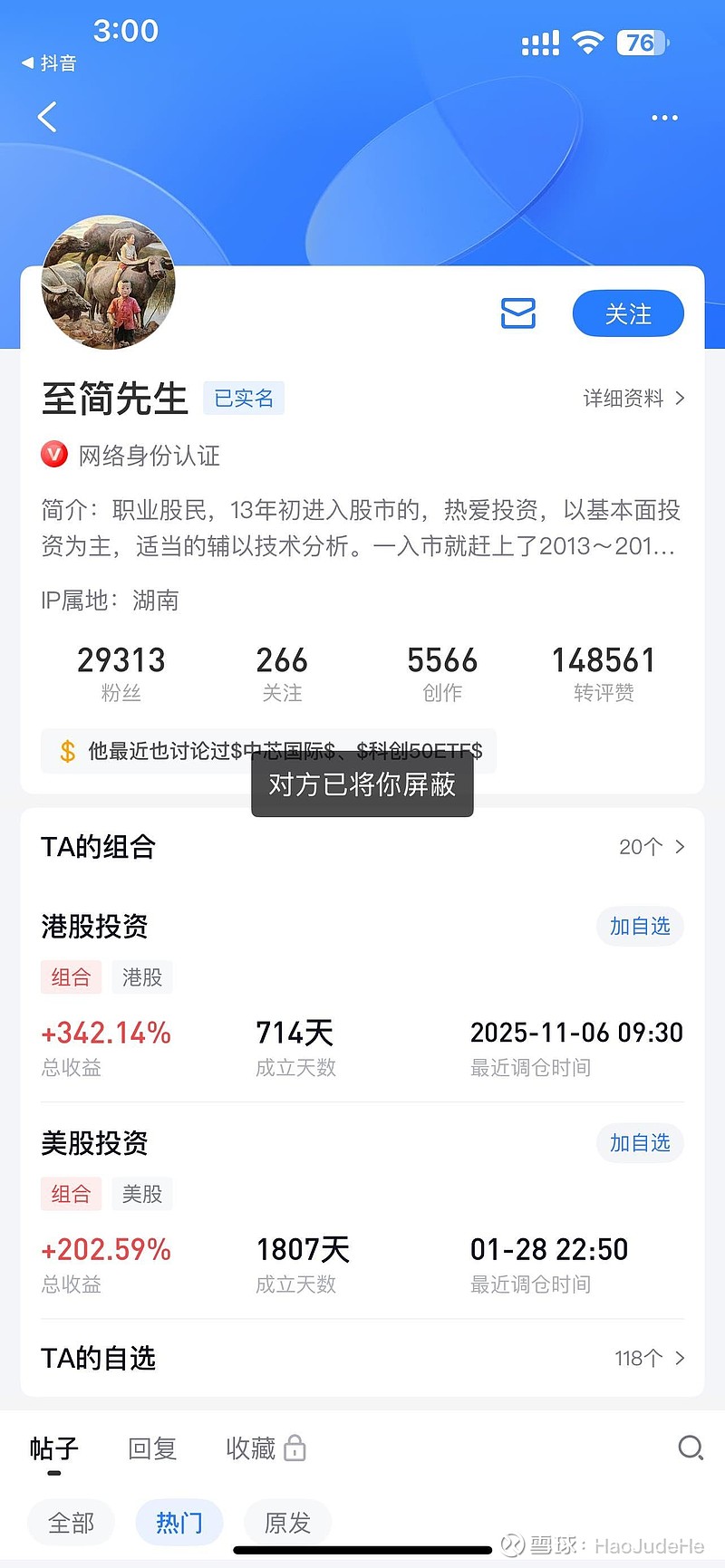Expand TA的组合 to see all 20 portfolios
Screen dimensions: 725x1568
click(651, 847)
